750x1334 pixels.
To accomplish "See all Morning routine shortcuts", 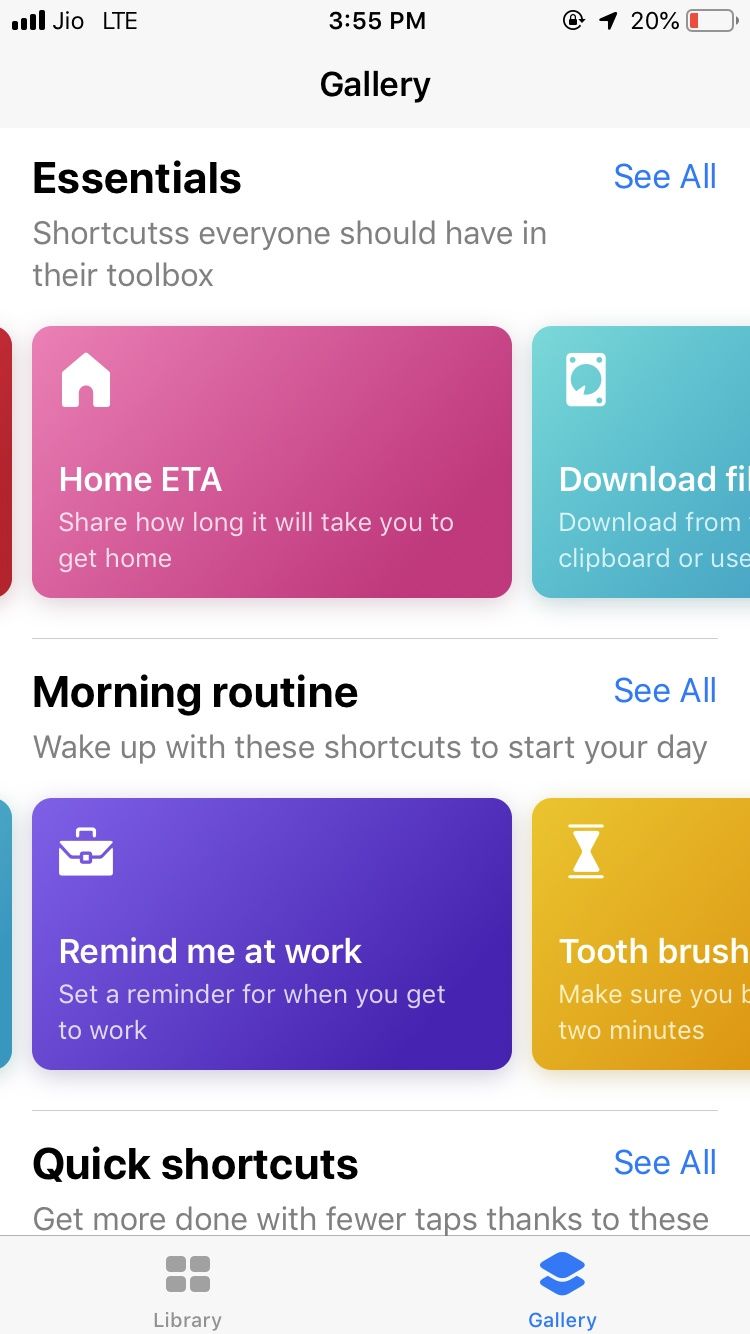I will 664,691.
